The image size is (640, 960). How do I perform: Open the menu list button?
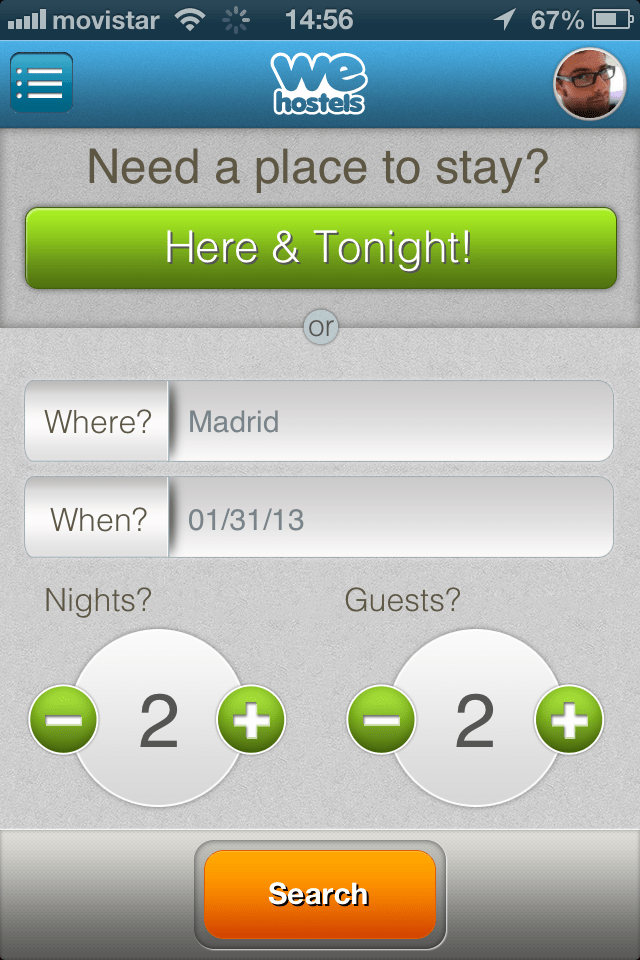click(x=41, y=83)
